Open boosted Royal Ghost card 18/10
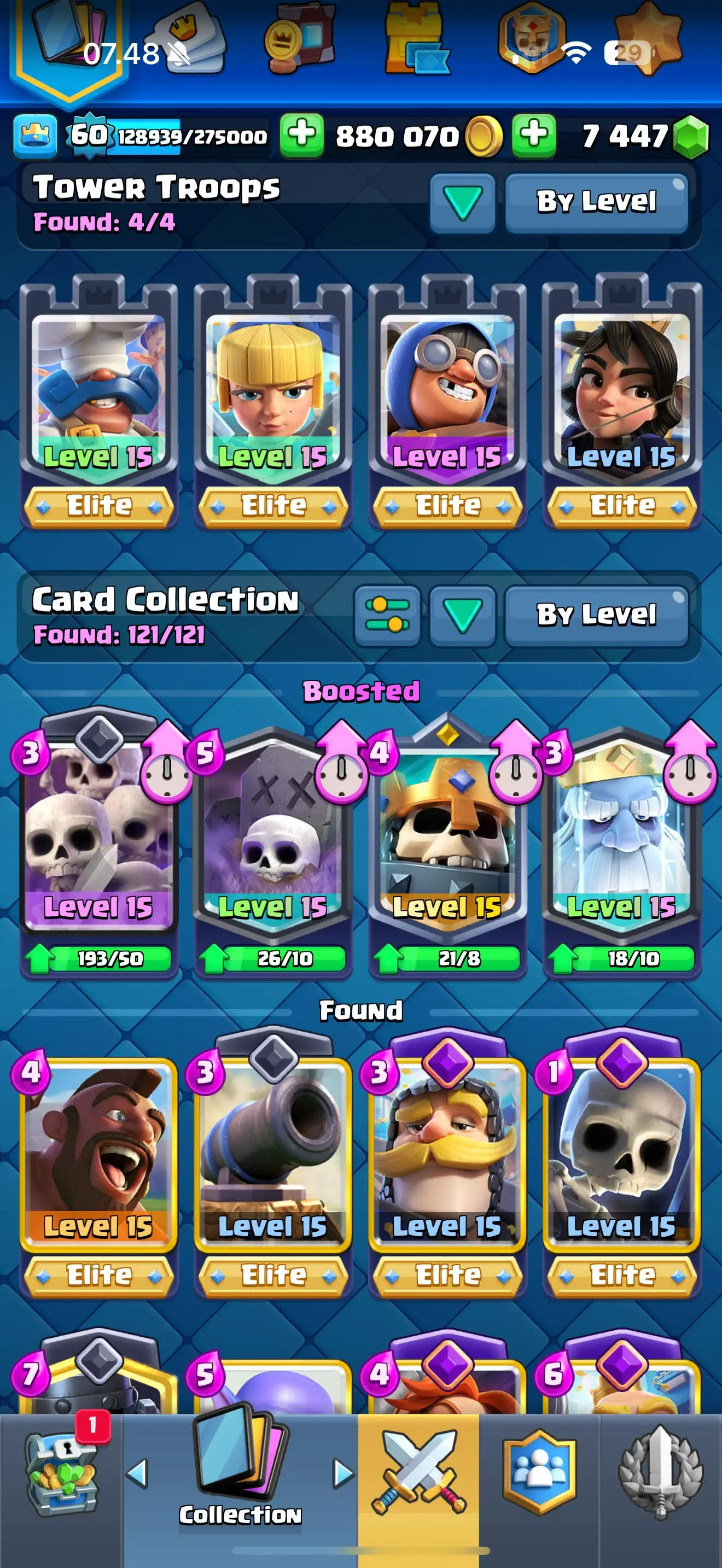 pyautogui.click(x=621, y=840)
